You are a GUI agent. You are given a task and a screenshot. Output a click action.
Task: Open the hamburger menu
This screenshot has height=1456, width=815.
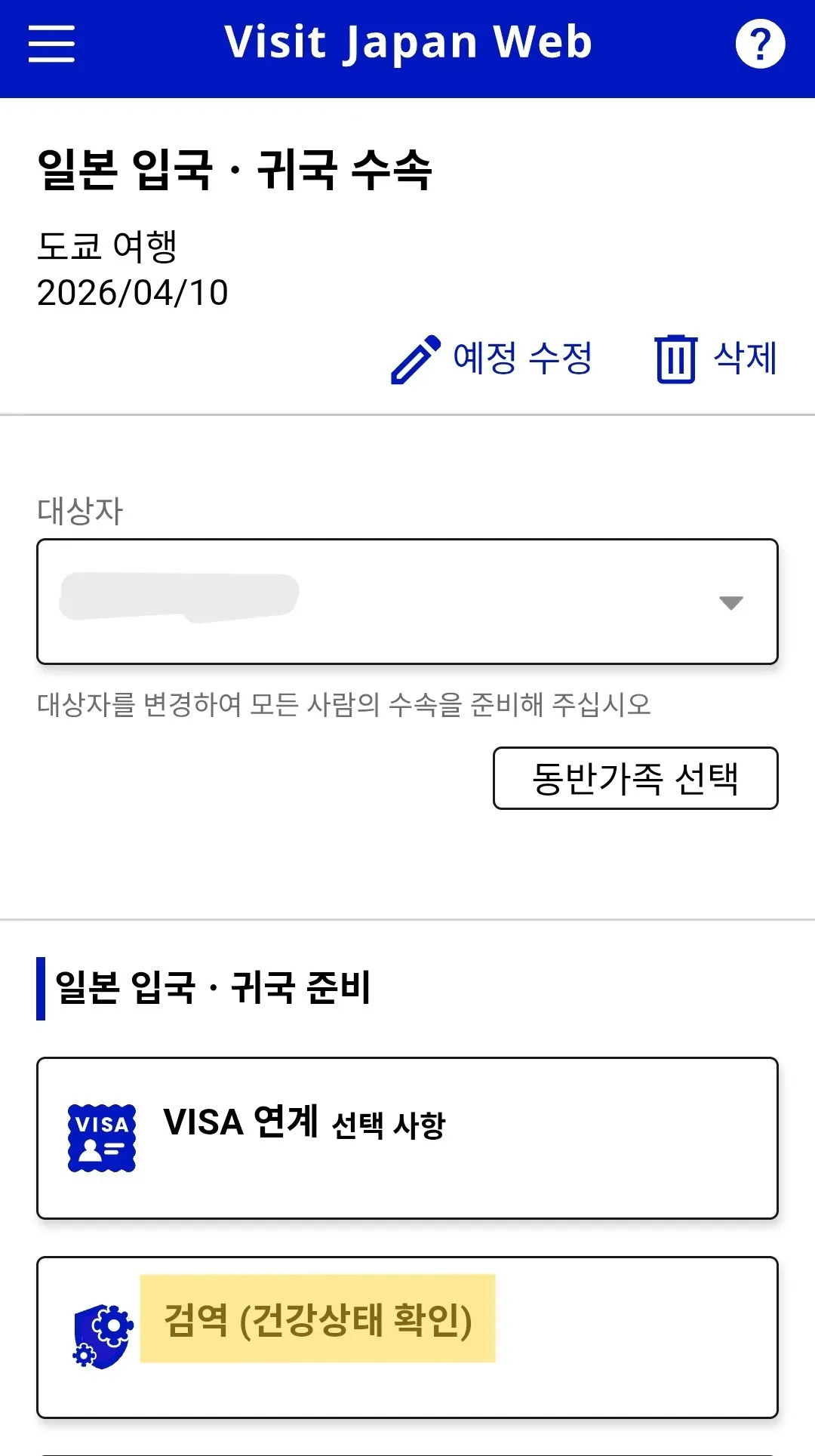tap(51, 44)
